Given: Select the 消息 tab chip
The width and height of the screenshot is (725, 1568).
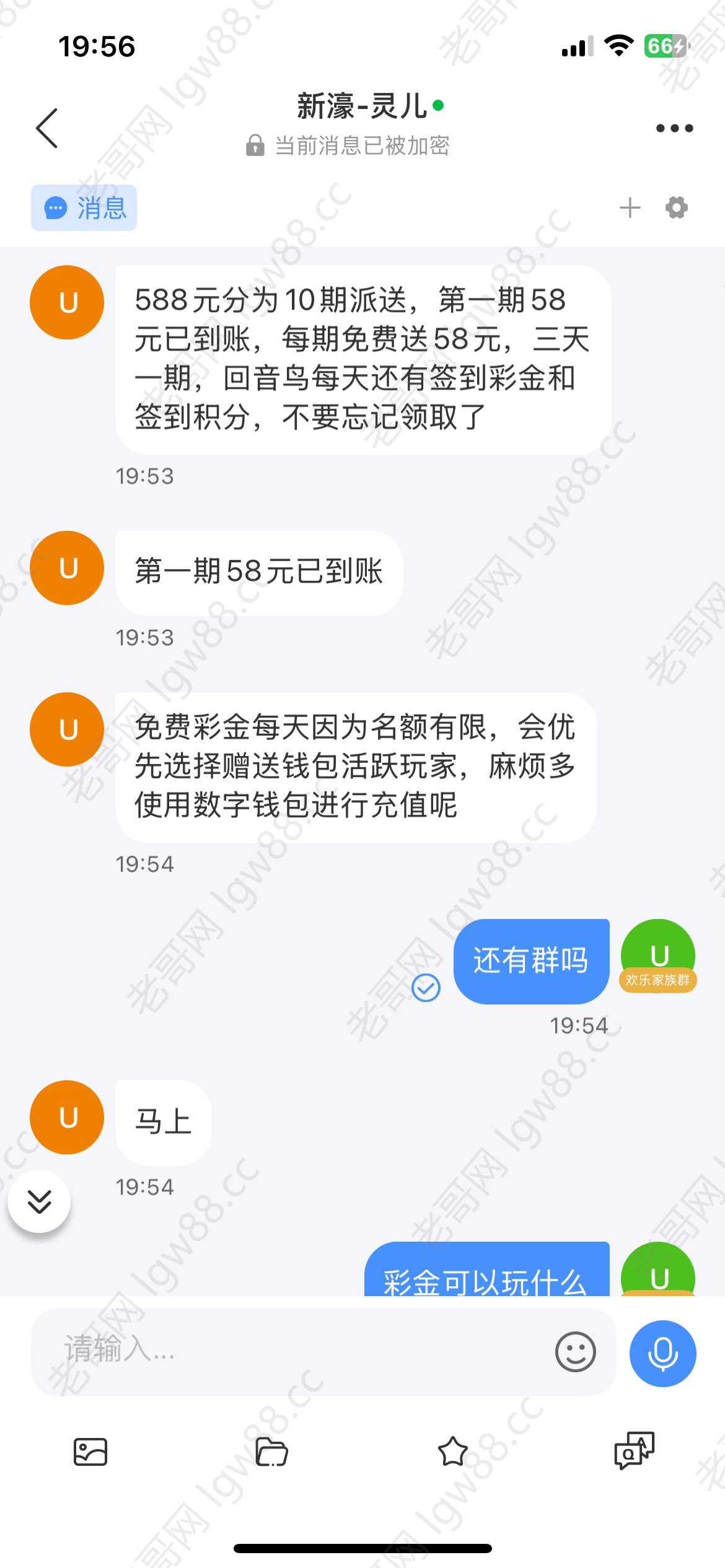Looking at the screenshot, I should click(x=84, y=208).
